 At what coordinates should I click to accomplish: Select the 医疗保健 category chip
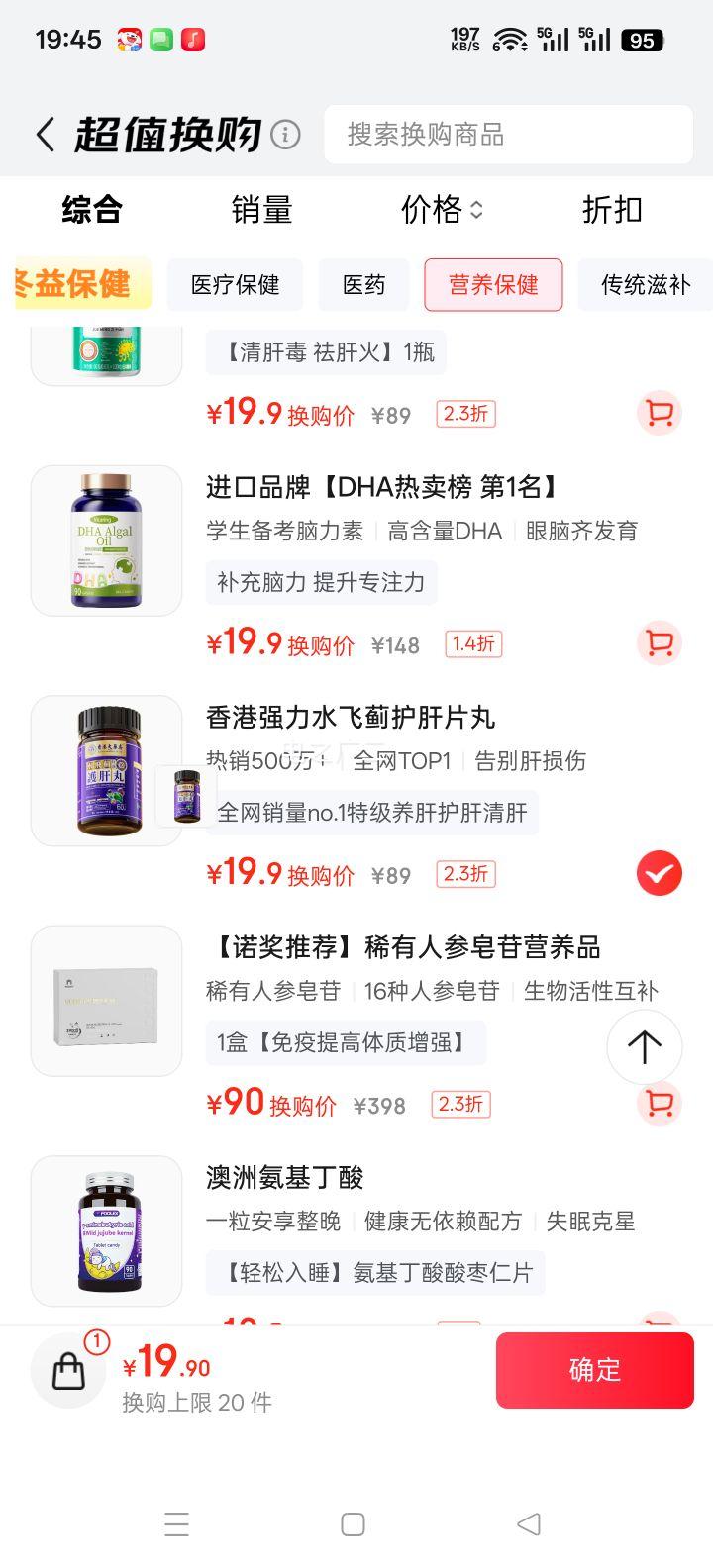236,285
